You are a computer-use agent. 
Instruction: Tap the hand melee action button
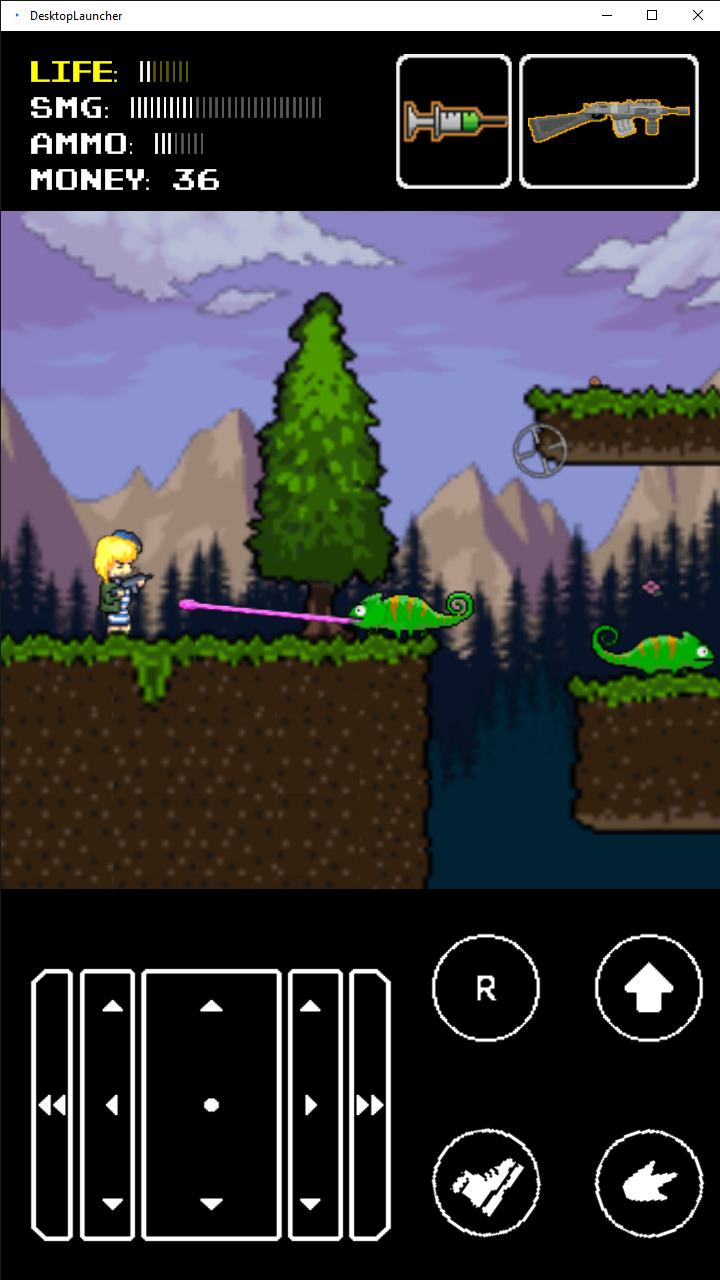coord(648,1183)
